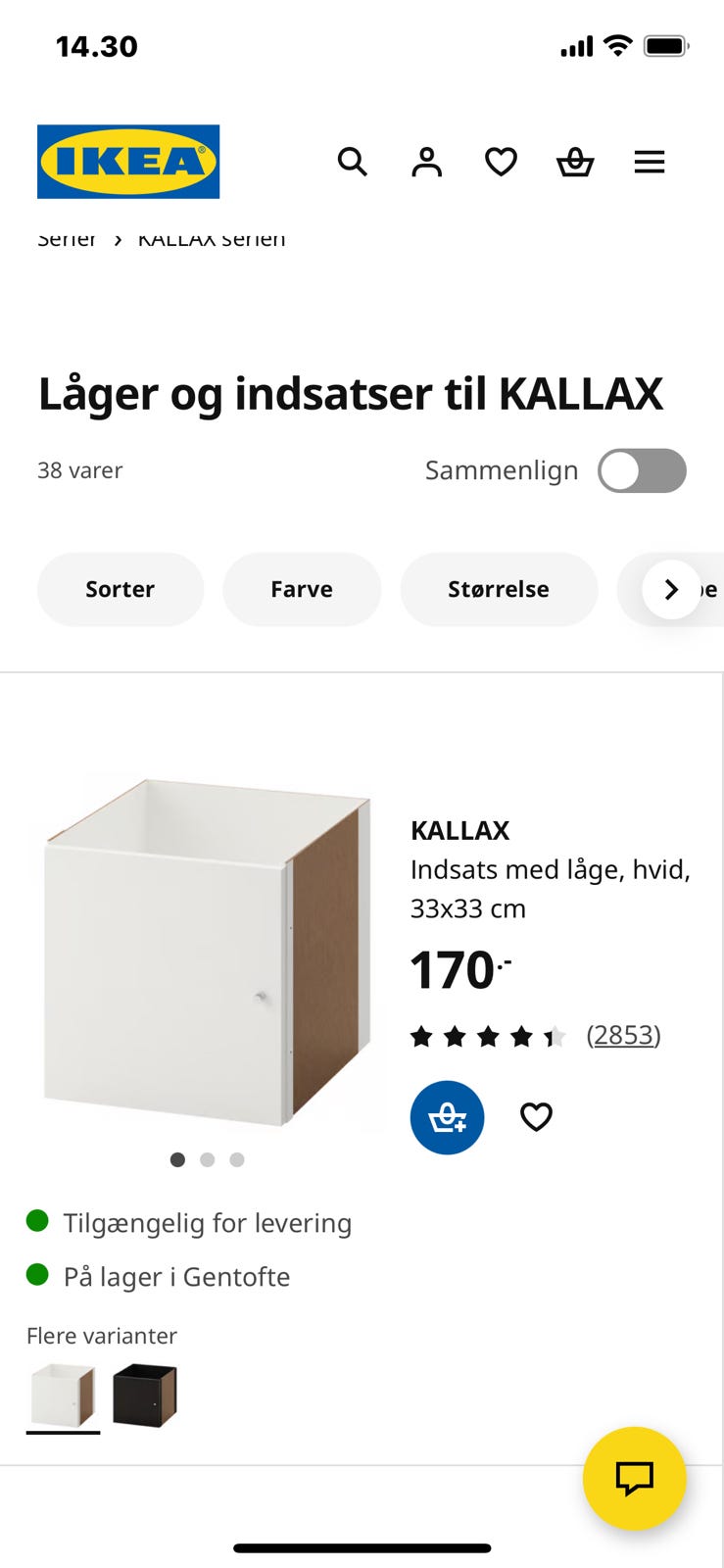Expand more filters with the chevron arrow
724x1568 pixels.
click(671, 589)
